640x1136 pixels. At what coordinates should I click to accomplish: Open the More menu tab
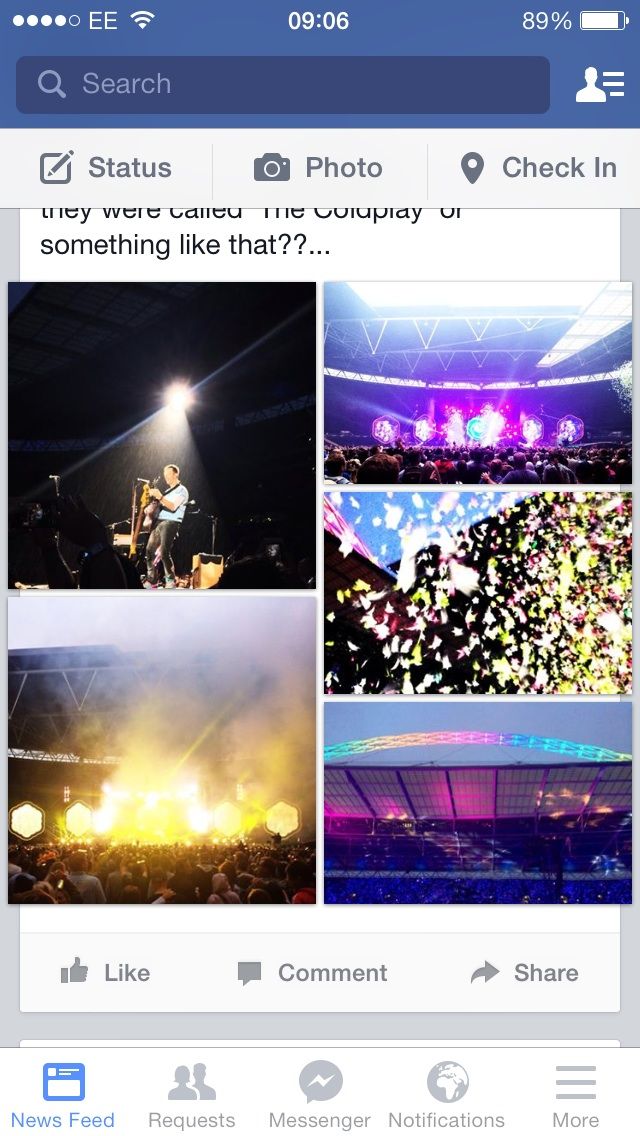pyautogui.click(x=576, y=1094)
